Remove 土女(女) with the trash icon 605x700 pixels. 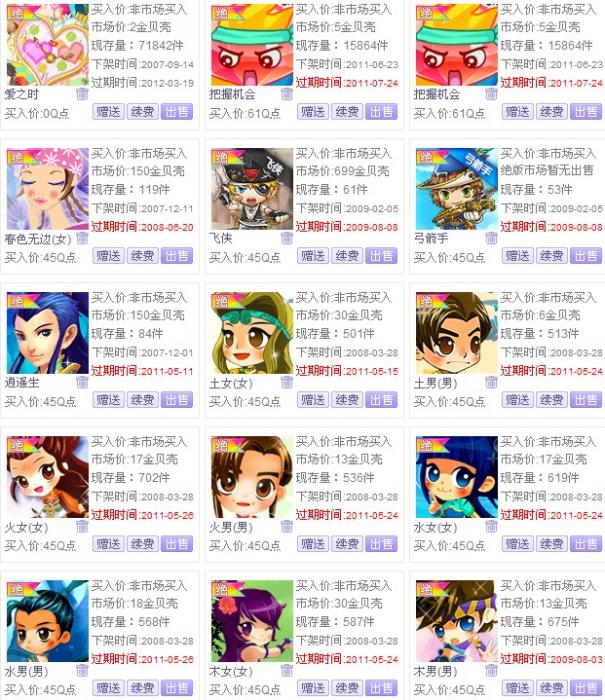pyautogui.click(x=287, y=382)
